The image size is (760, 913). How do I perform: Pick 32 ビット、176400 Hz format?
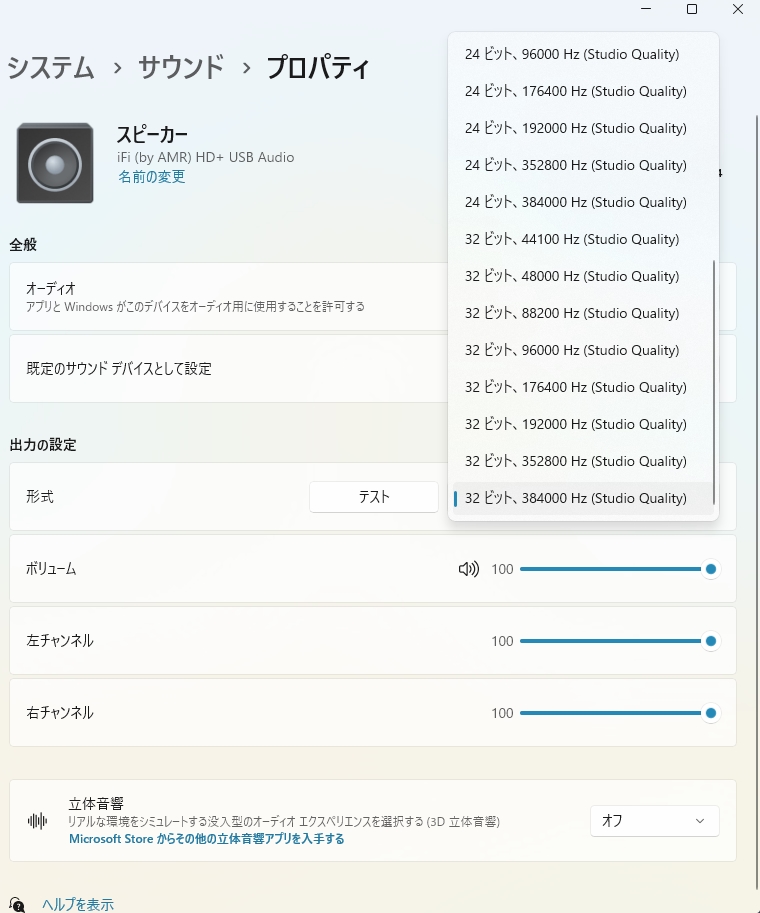tap(576, 387)
